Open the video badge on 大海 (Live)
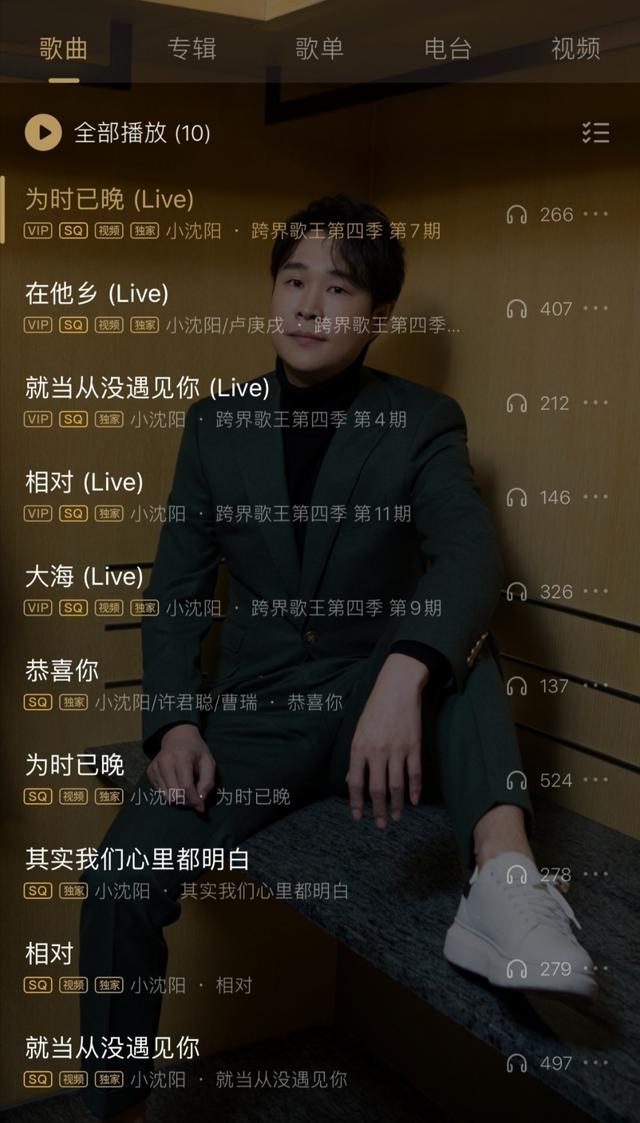Screen dimensions: 640x1123 109,608
